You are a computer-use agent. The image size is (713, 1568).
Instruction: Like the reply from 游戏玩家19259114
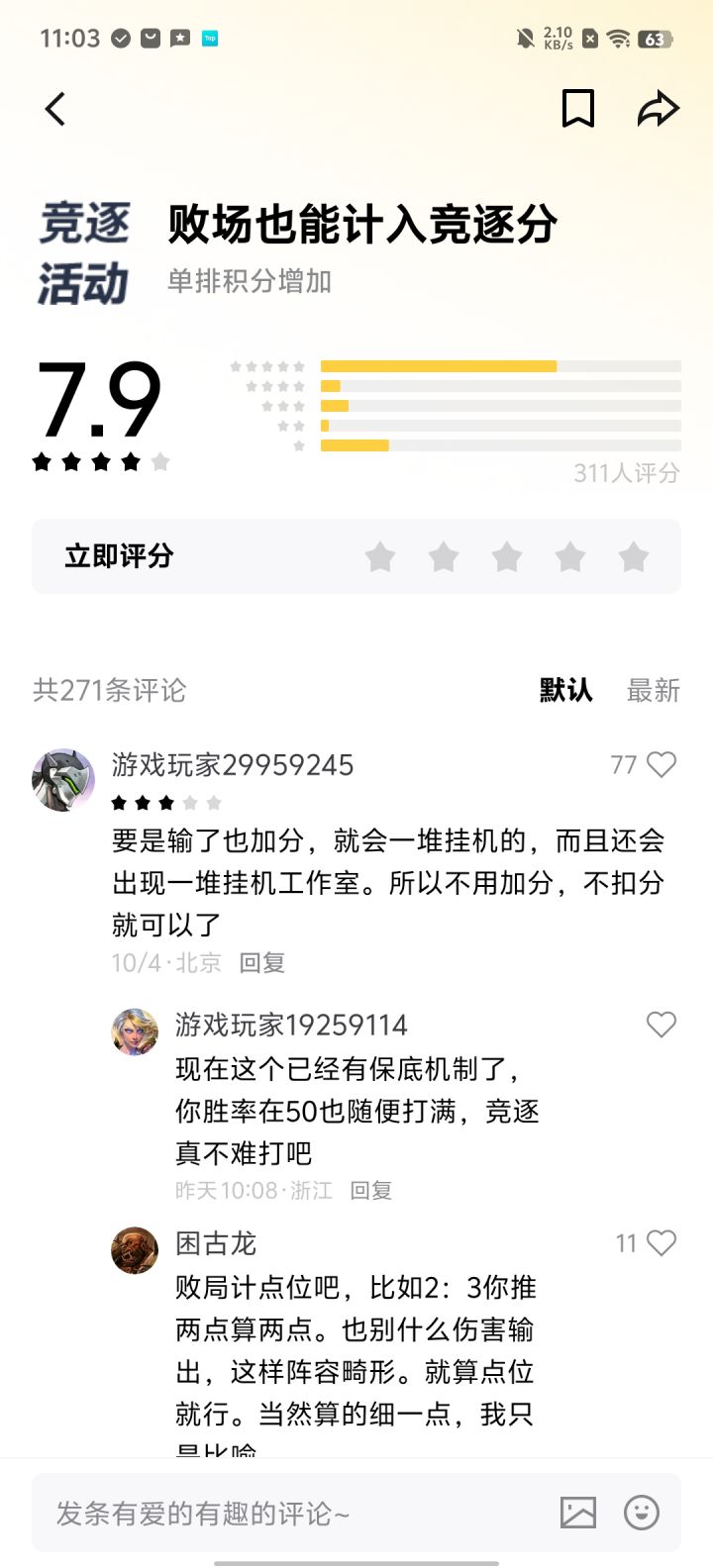pos(661,1025)
